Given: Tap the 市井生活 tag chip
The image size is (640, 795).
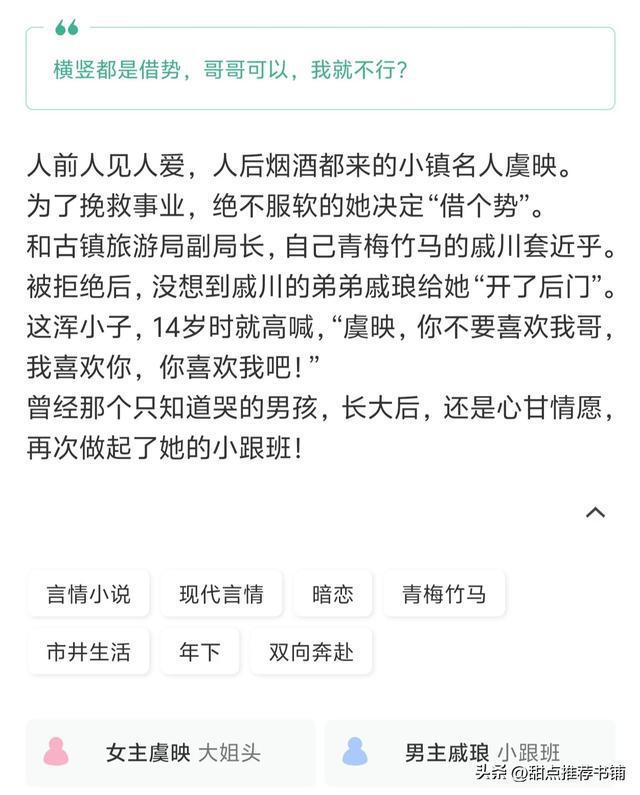Looking at the screenshot, I should [88, 652].
